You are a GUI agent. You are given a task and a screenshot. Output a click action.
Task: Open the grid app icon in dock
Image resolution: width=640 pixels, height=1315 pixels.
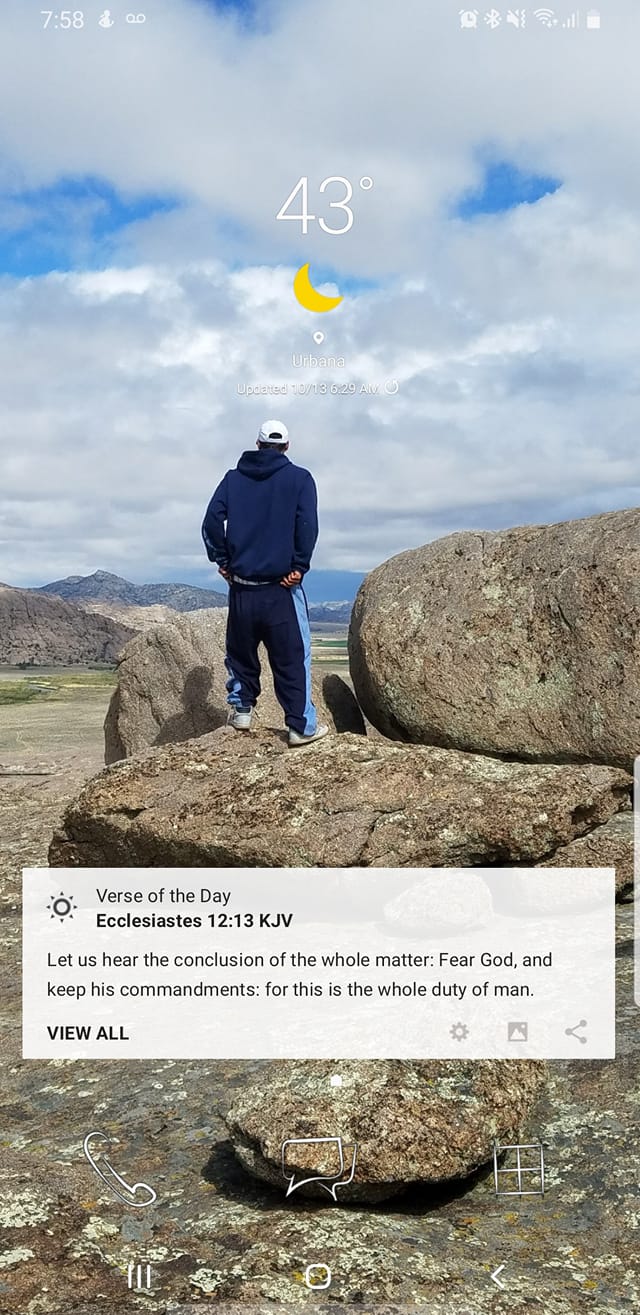pyautogui.click(x=518, y=1169)
